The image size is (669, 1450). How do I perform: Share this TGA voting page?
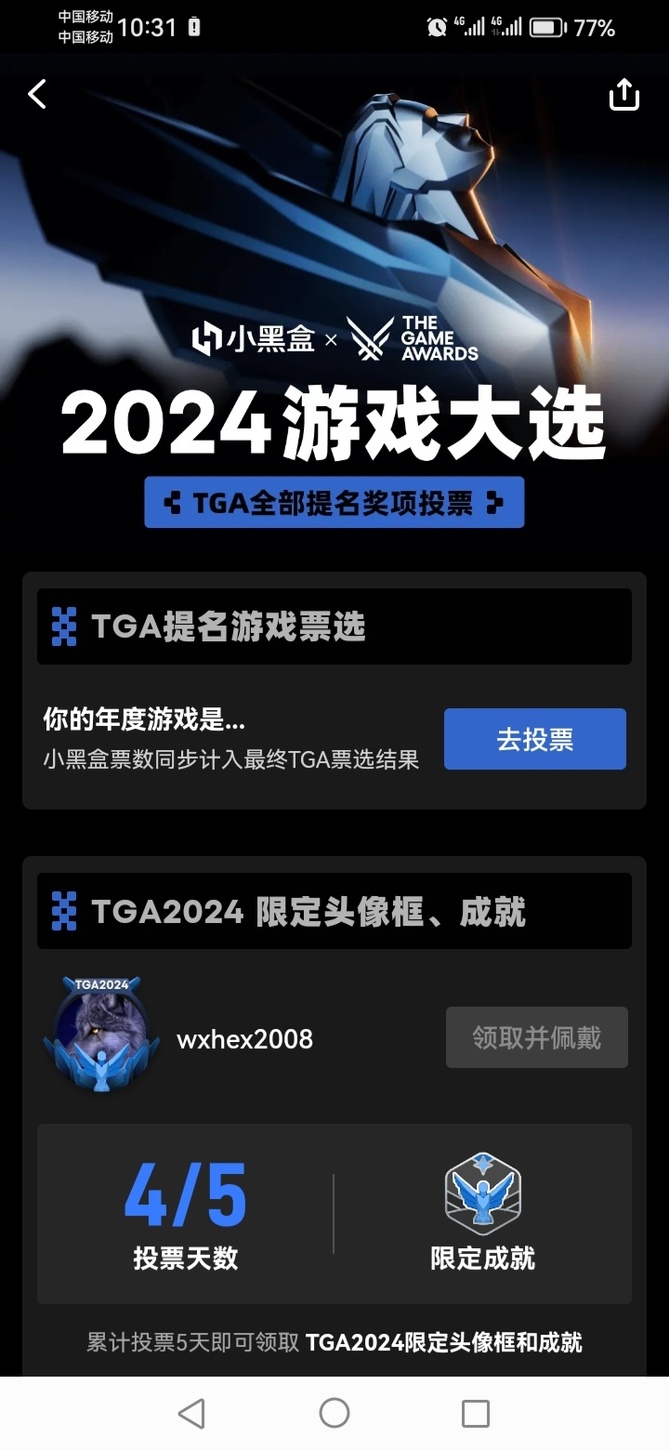pyautogui.click(x=624, y=94)
